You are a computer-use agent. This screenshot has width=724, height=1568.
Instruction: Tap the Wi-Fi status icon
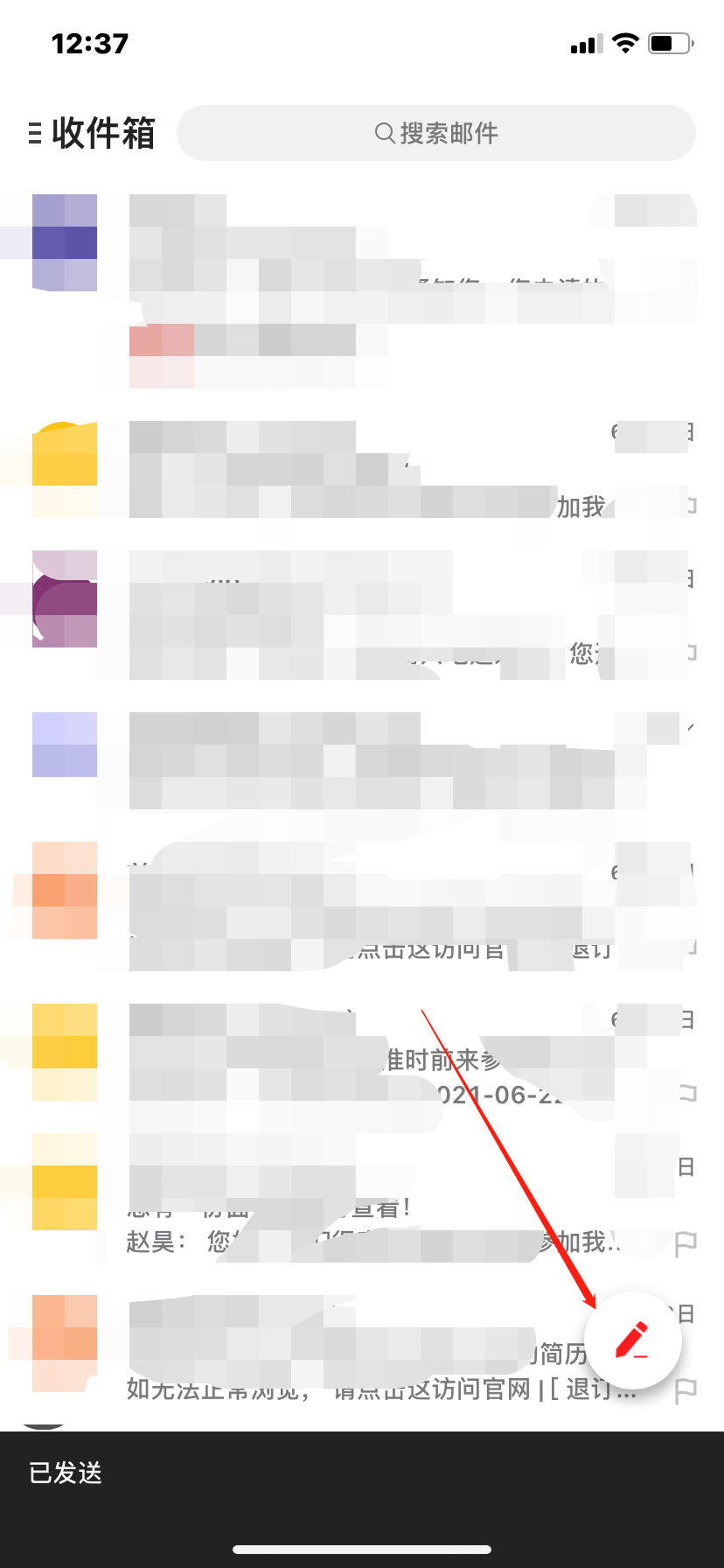click(x=624, y=42)
